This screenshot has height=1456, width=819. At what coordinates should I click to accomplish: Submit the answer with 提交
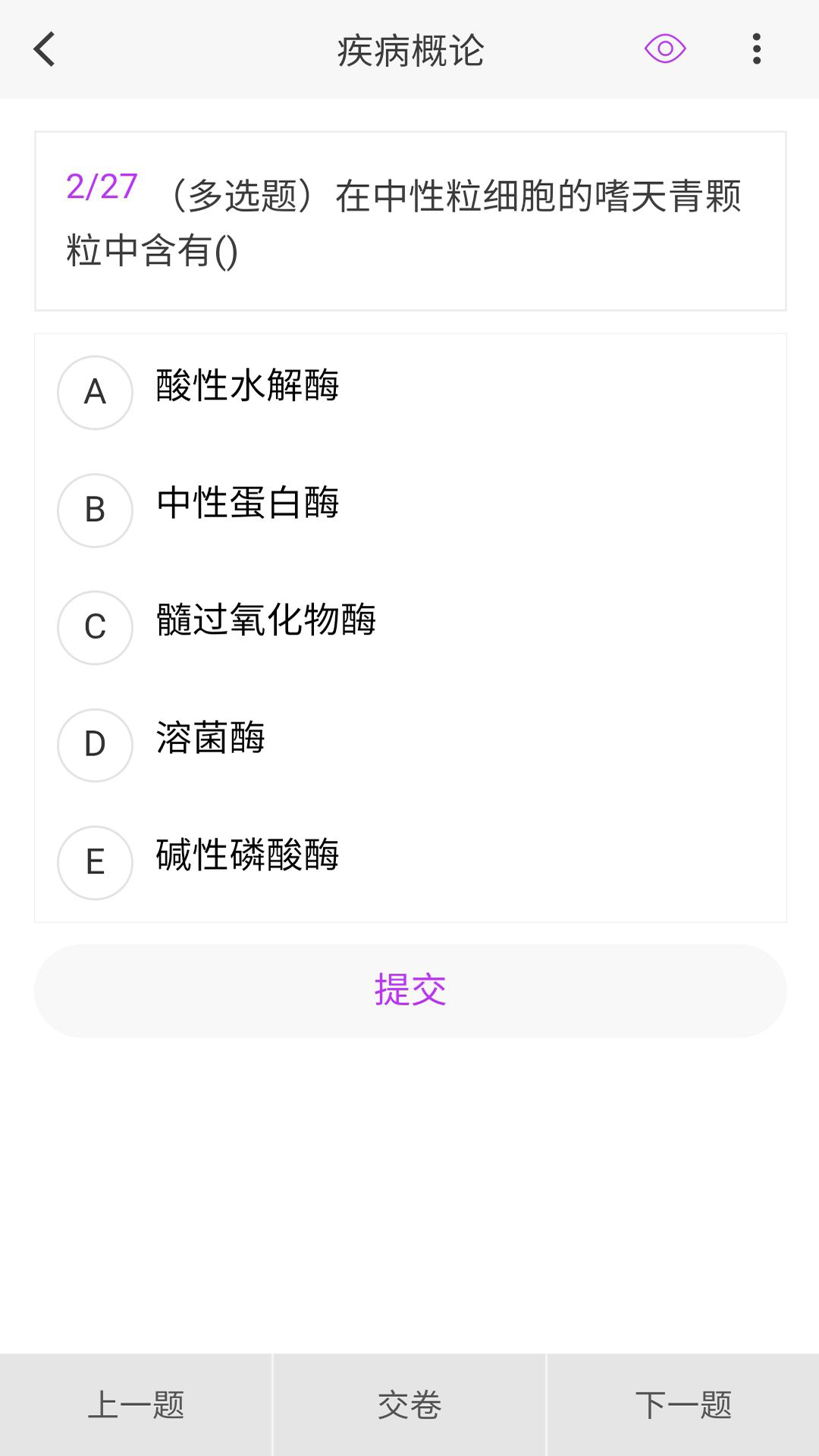coord(410,990)
